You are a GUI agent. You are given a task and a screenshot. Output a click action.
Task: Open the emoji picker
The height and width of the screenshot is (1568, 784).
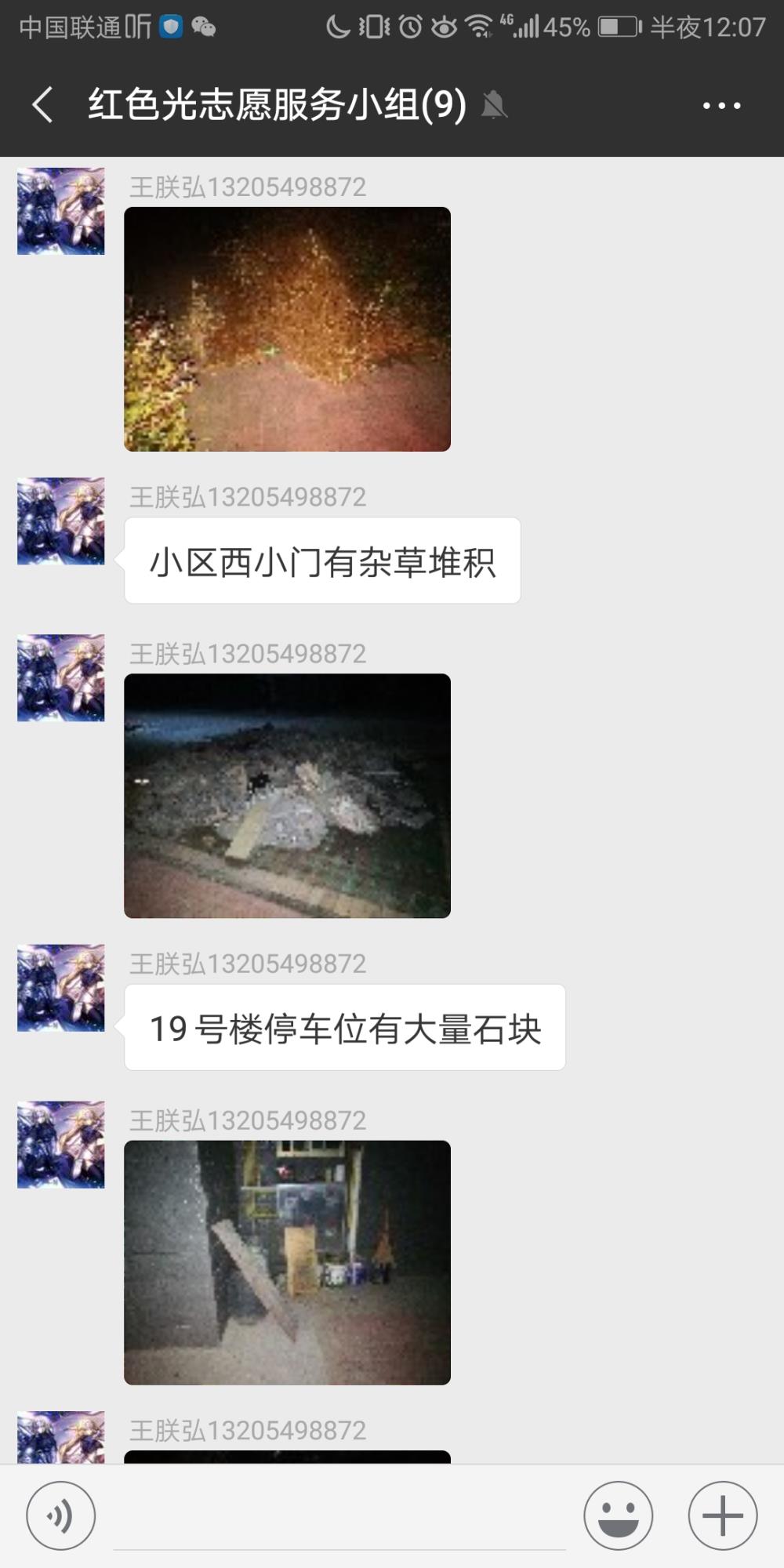[619, 1515]
